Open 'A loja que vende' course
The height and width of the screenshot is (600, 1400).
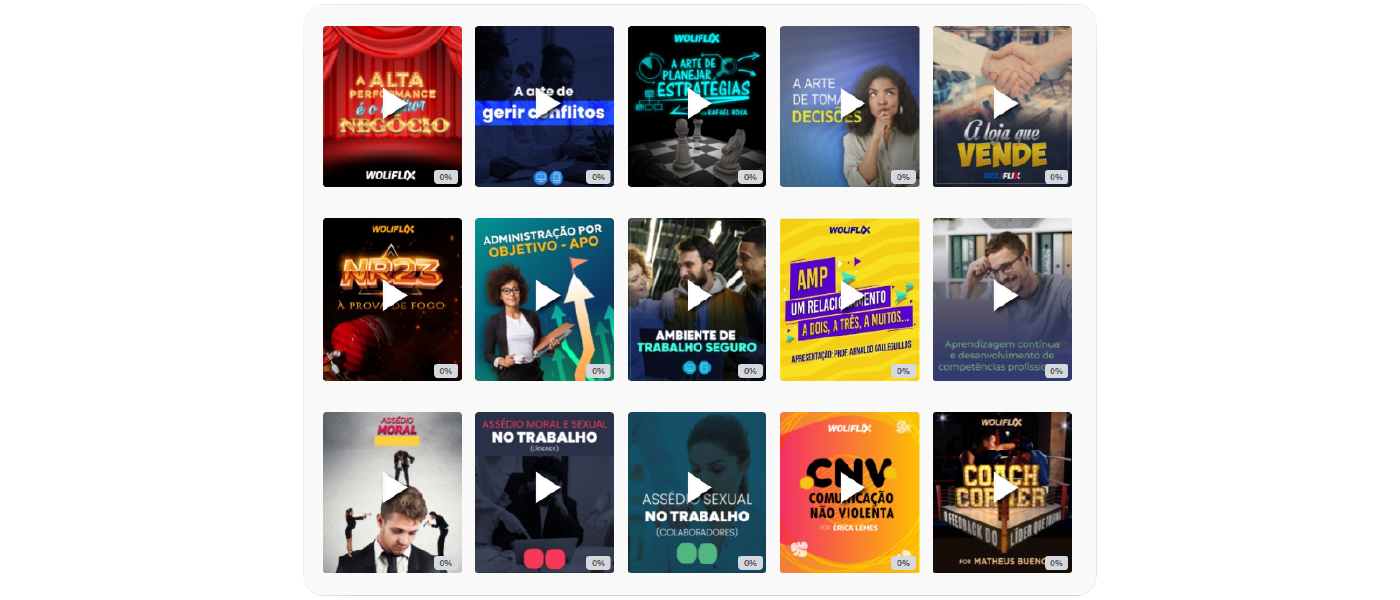[x=1003, y=104]
